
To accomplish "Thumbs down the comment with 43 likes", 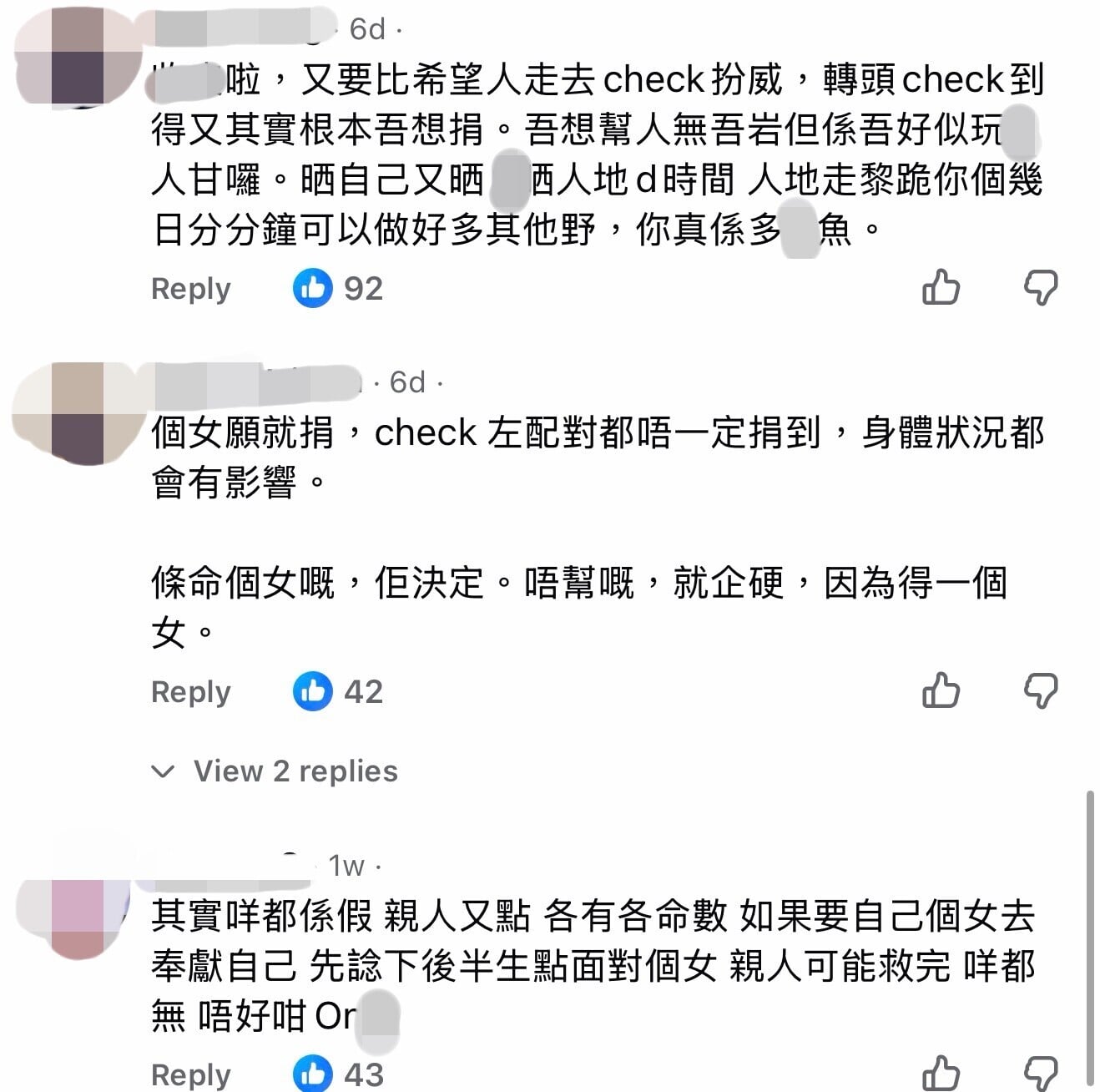I will pos(1041,1074).
